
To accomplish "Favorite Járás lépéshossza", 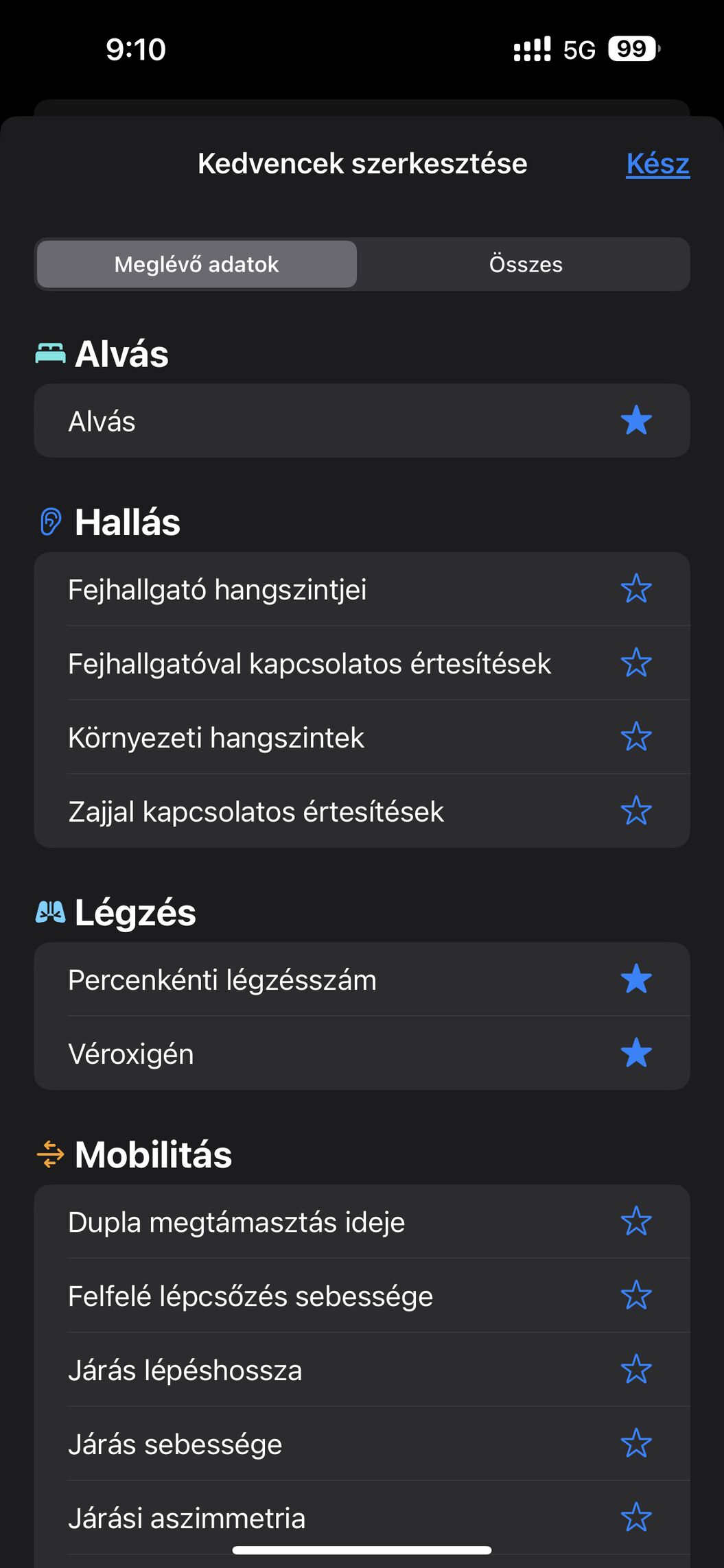I will pos(636,1369).
